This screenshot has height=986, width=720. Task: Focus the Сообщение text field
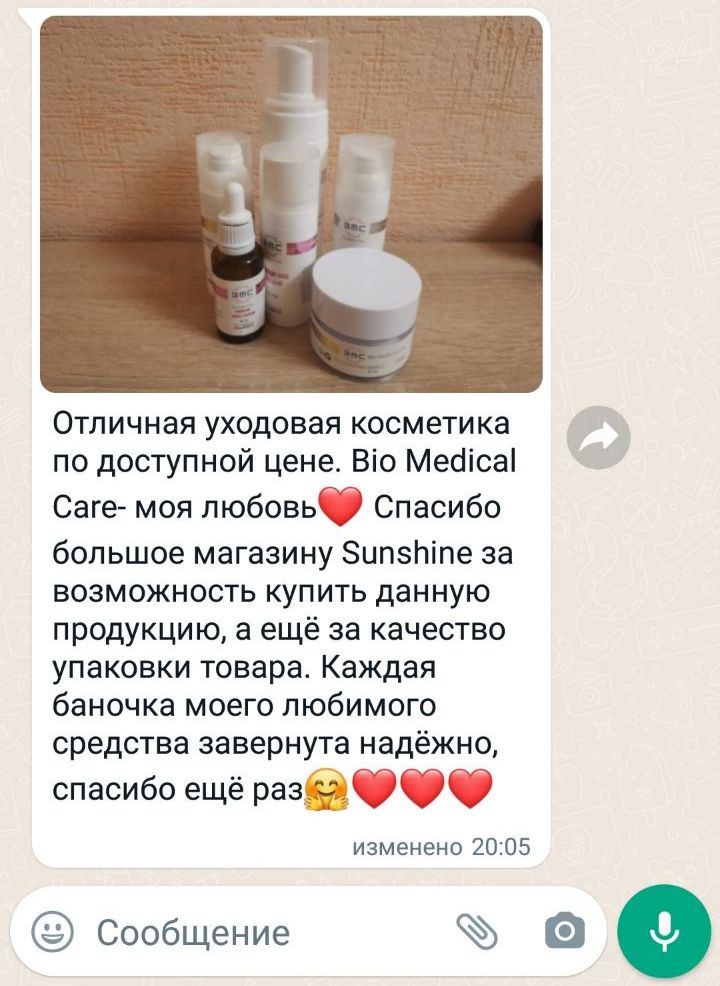click(260, 933)
